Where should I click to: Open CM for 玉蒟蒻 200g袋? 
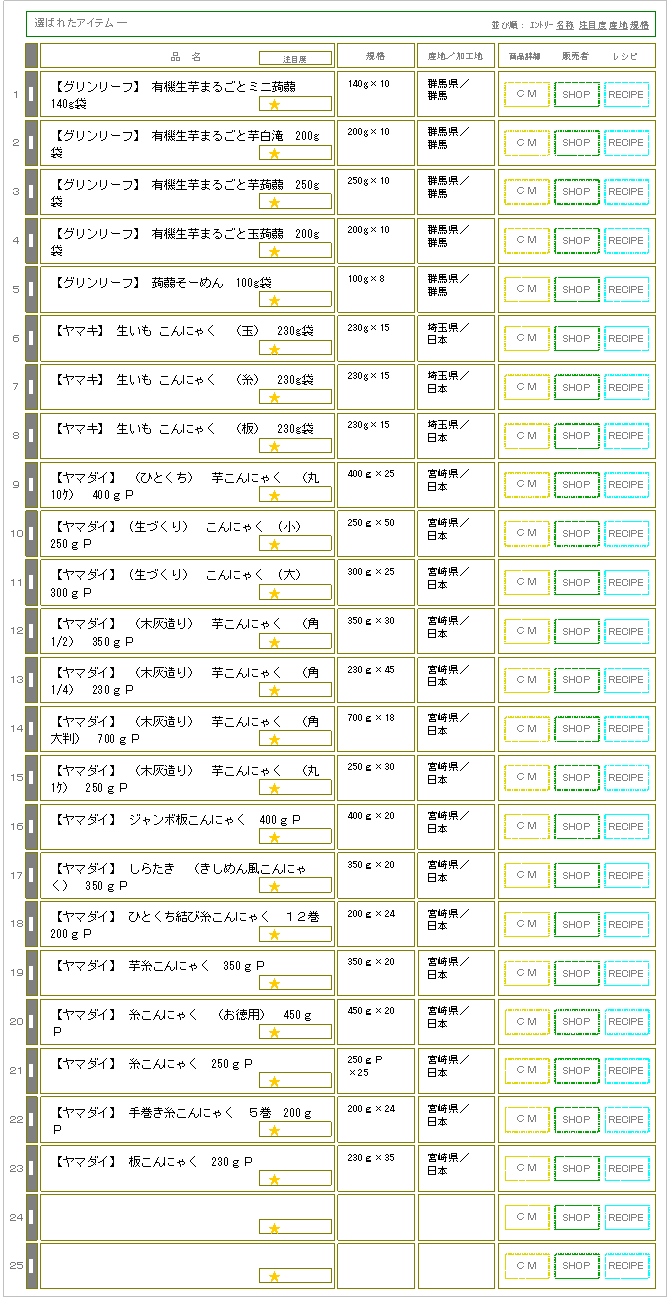[x=526, y=241]
